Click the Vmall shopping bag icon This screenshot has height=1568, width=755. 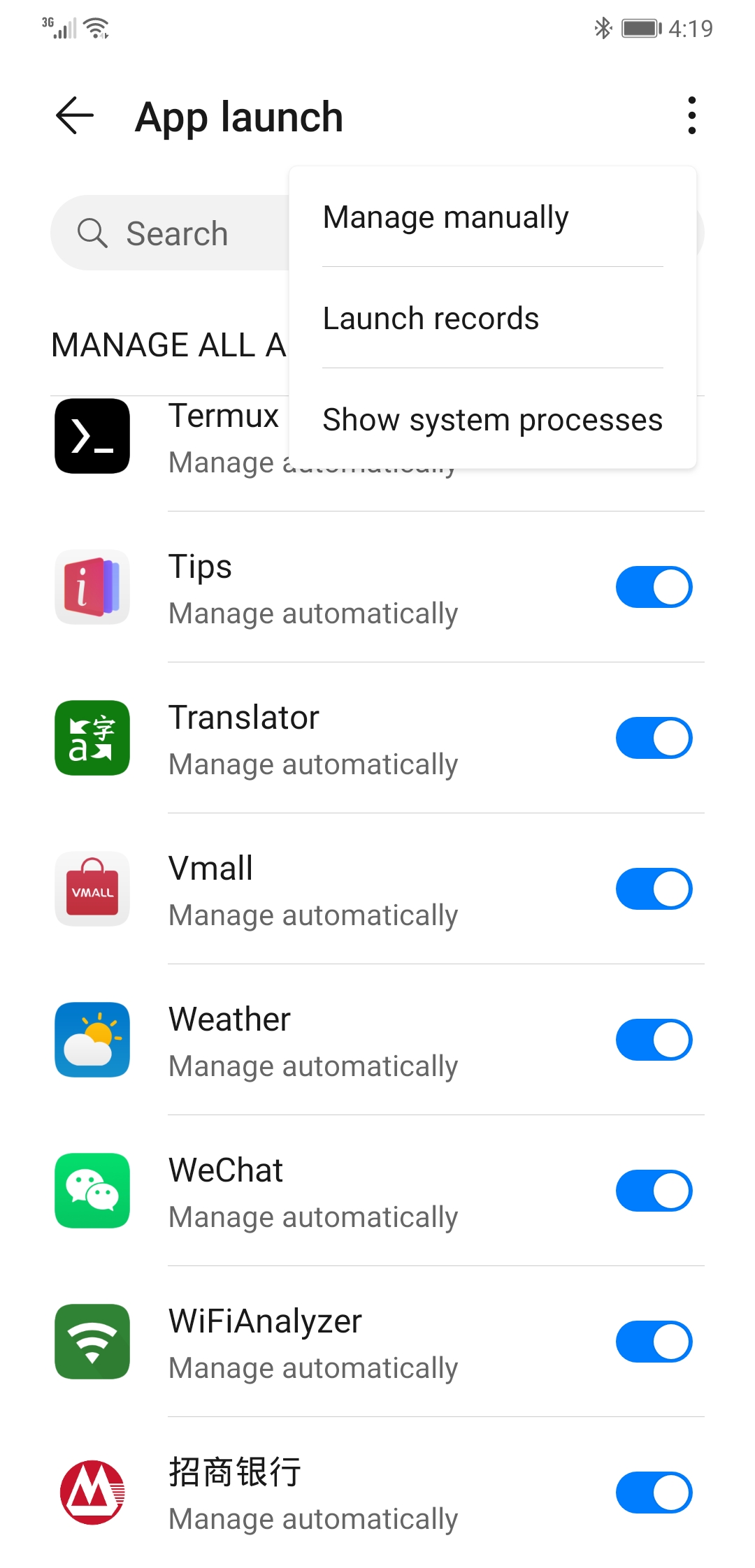coord(92,889)
